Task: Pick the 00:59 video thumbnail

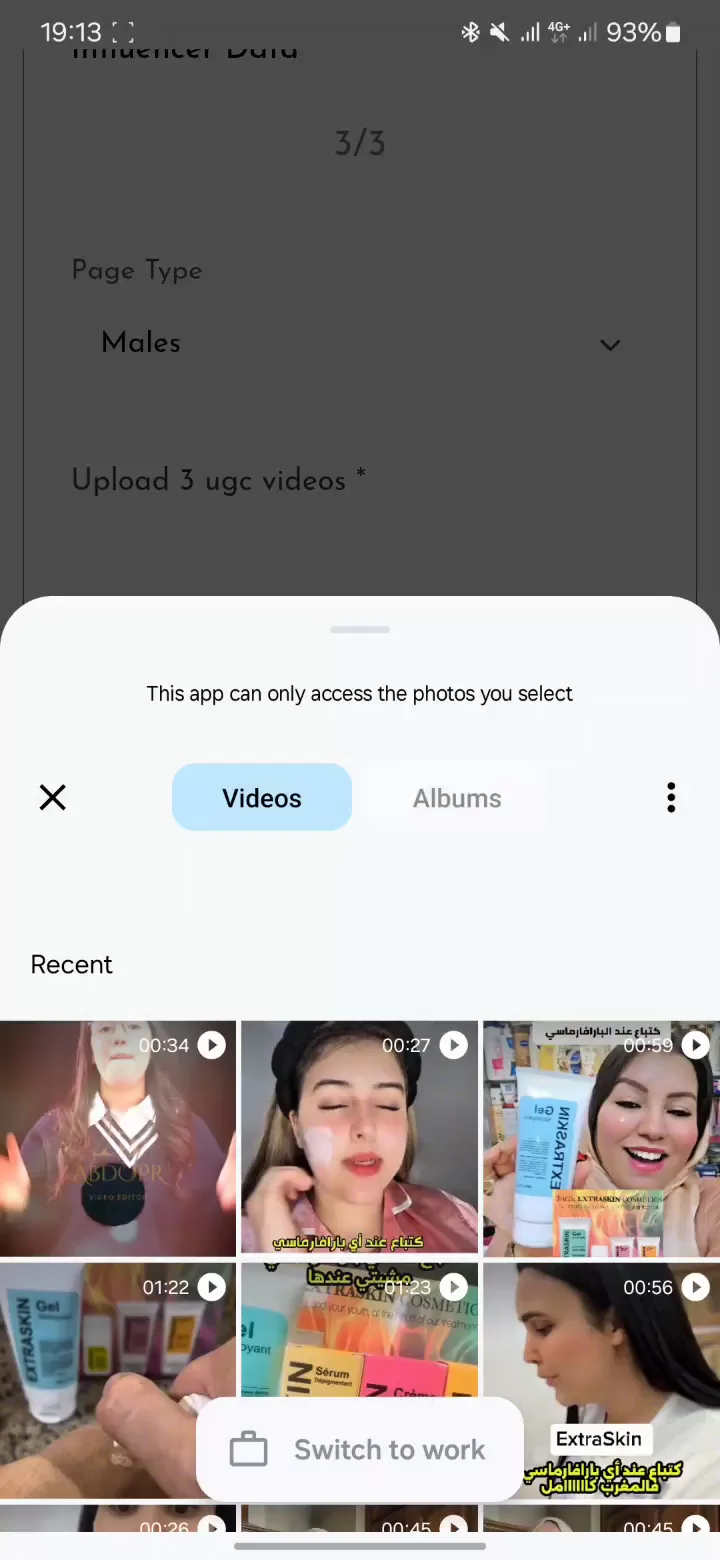Action: (601, 1140)
